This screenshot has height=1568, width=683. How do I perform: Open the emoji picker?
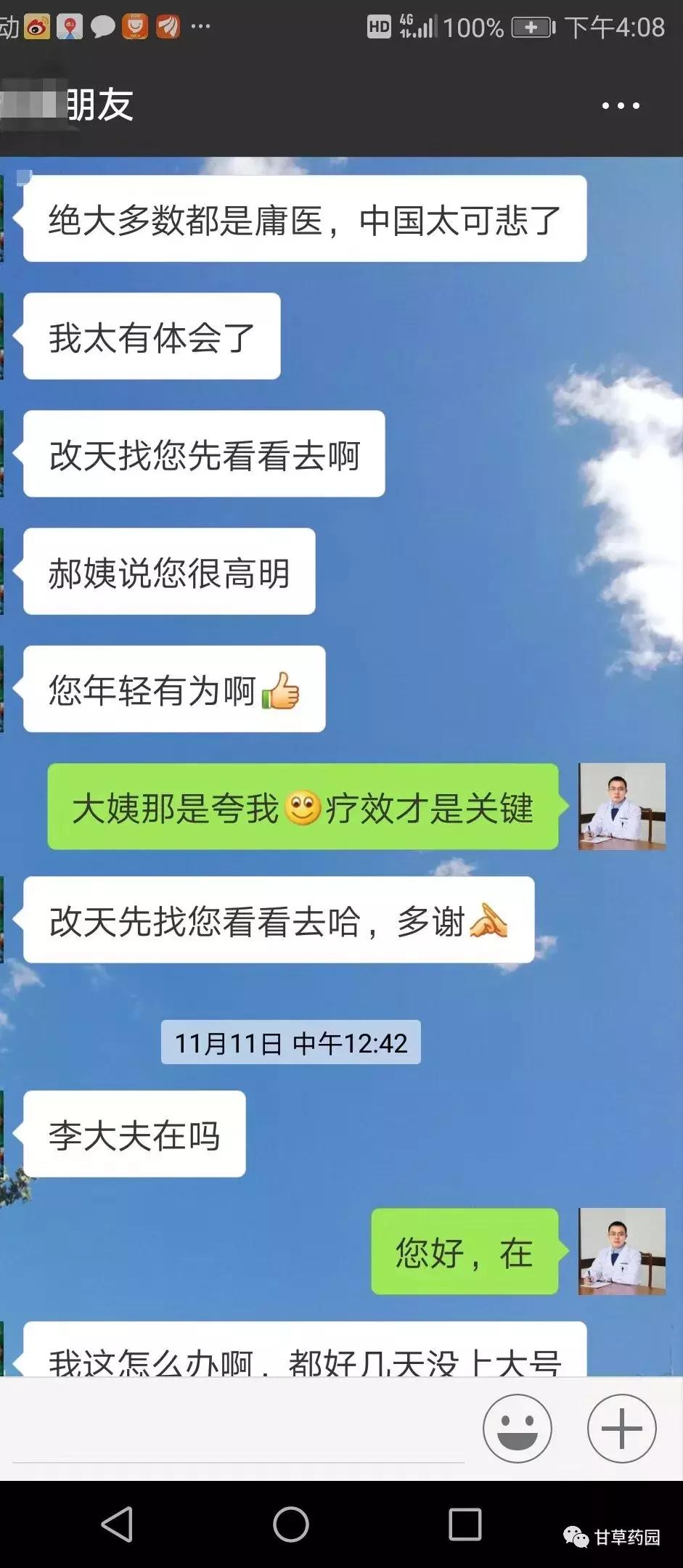pos(518,1428)
